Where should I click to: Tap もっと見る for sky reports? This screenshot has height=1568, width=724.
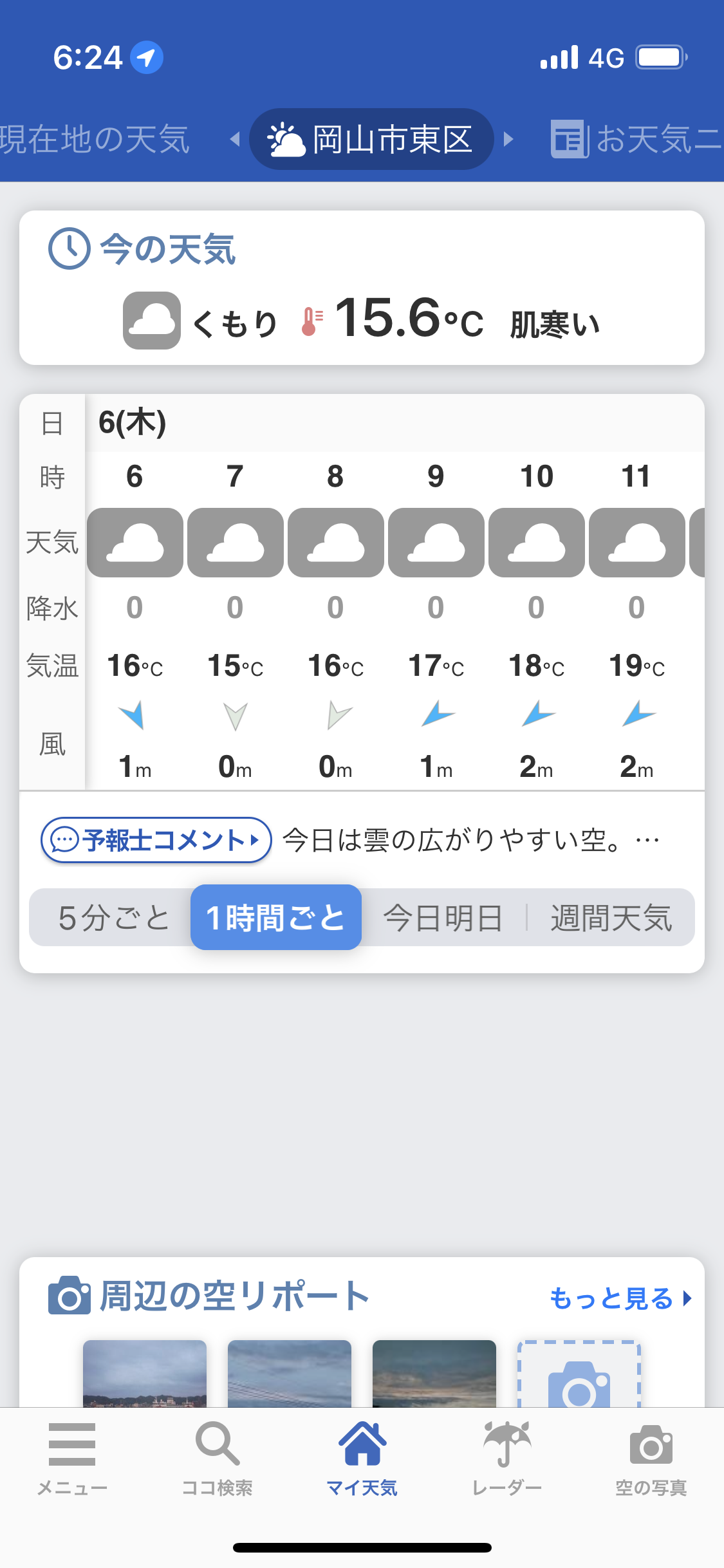click(620, 1298)
